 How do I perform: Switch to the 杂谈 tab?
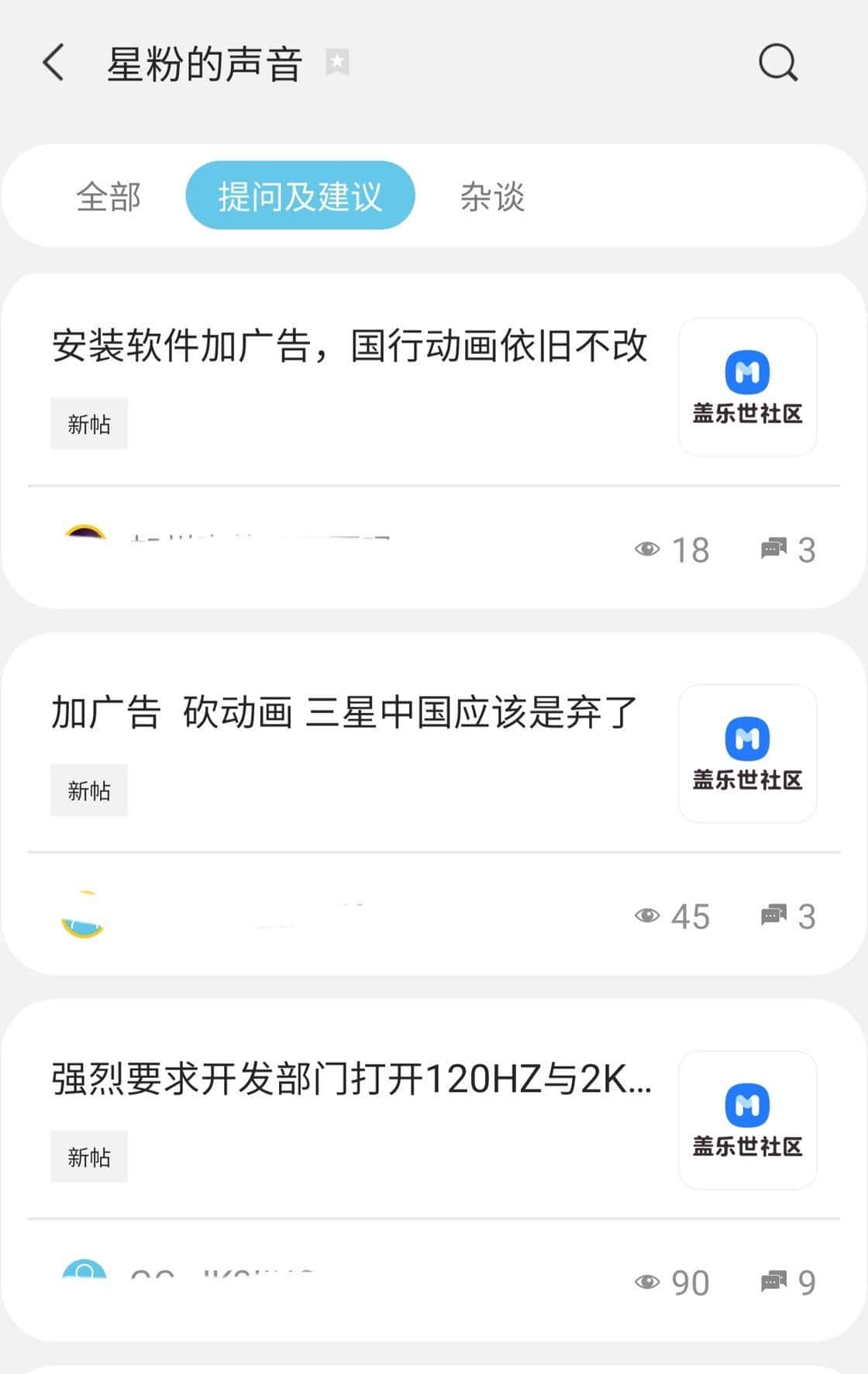[491, 198]
